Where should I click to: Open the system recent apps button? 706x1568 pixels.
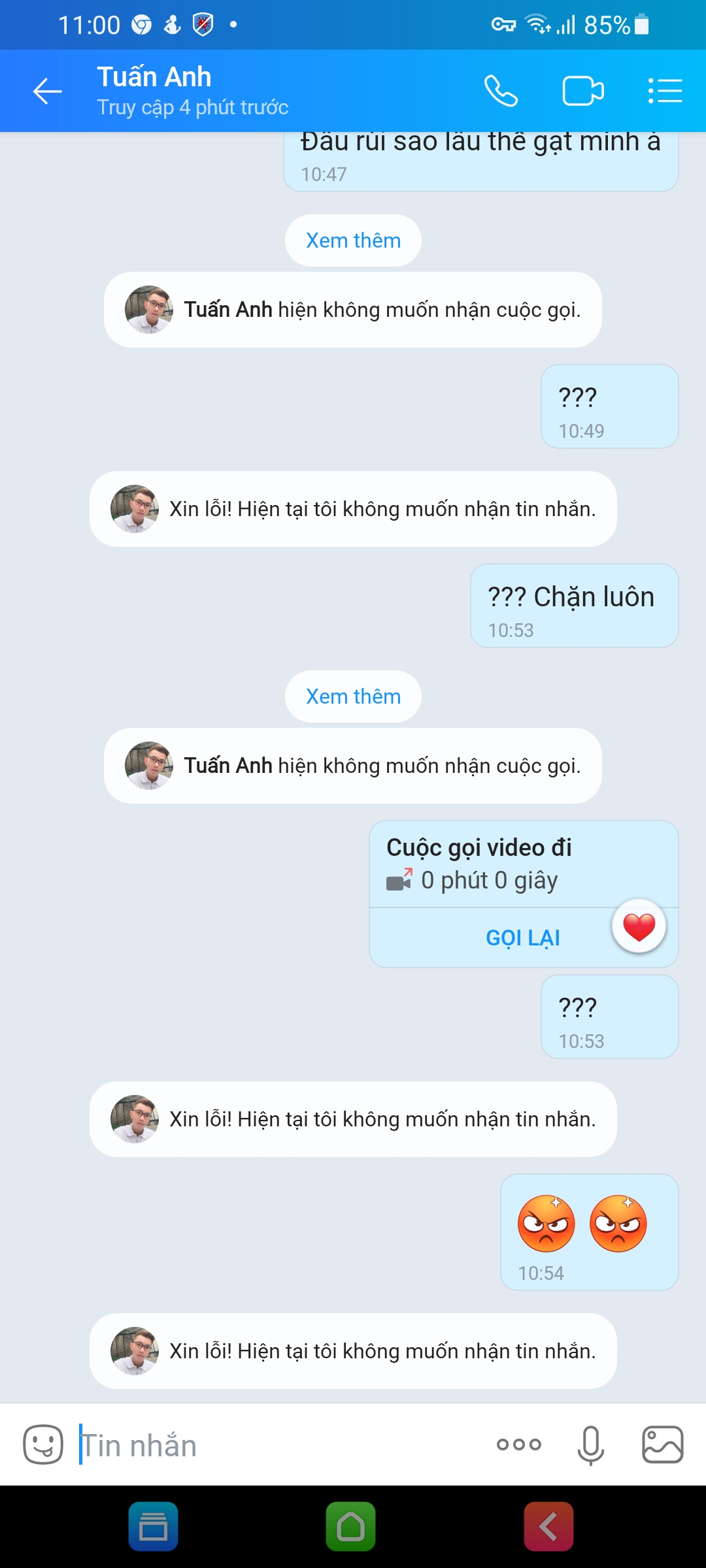click(154, 1527)
